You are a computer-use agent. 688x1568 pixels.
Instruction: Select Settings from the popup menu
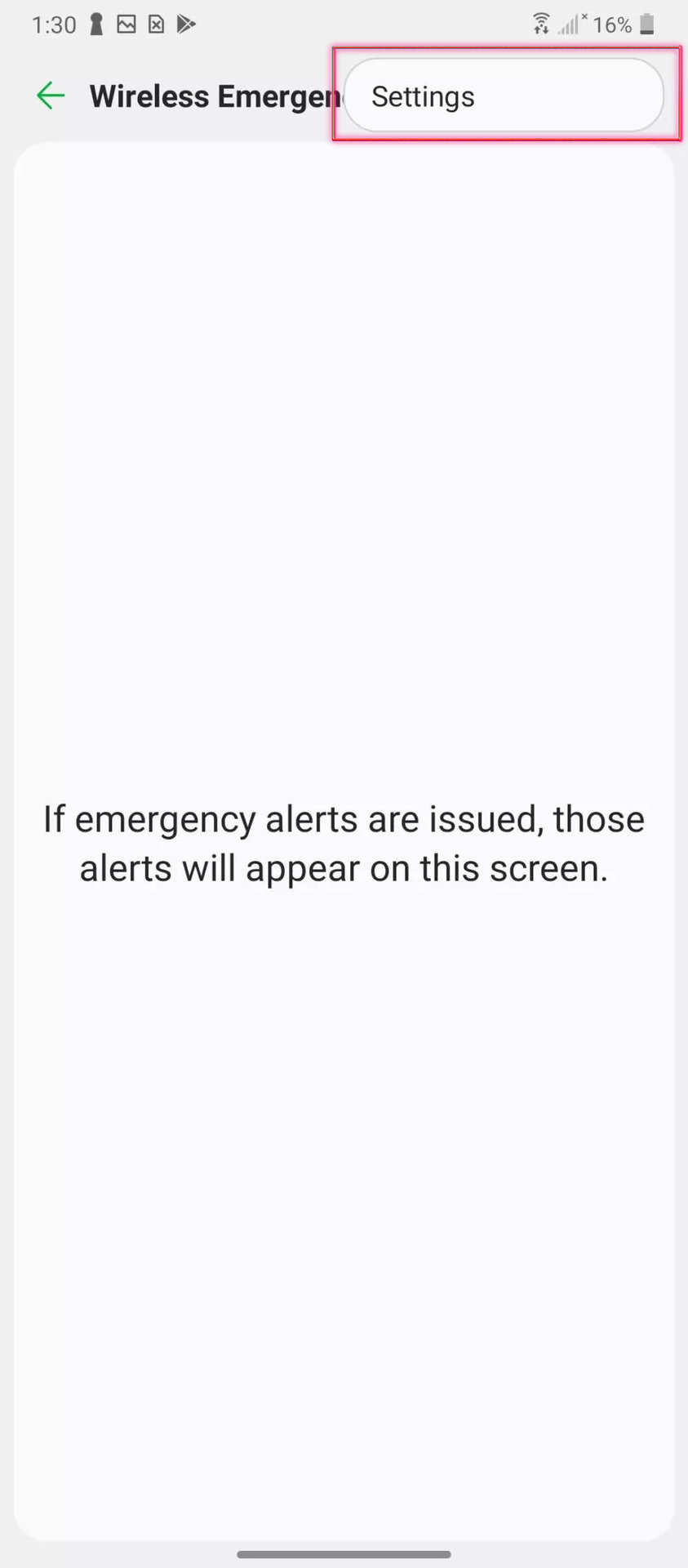point(503,96)
